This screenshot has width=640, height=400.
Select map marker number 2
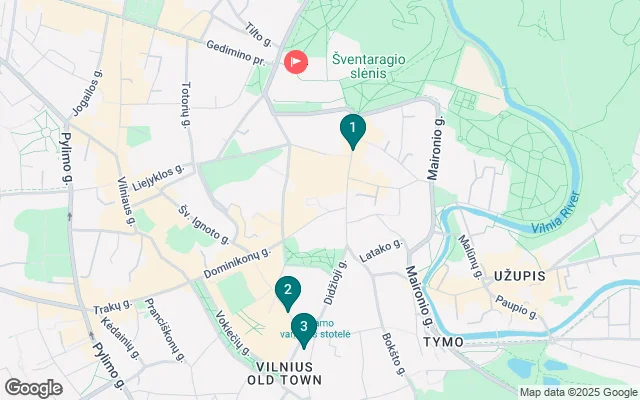click(288, 291)
